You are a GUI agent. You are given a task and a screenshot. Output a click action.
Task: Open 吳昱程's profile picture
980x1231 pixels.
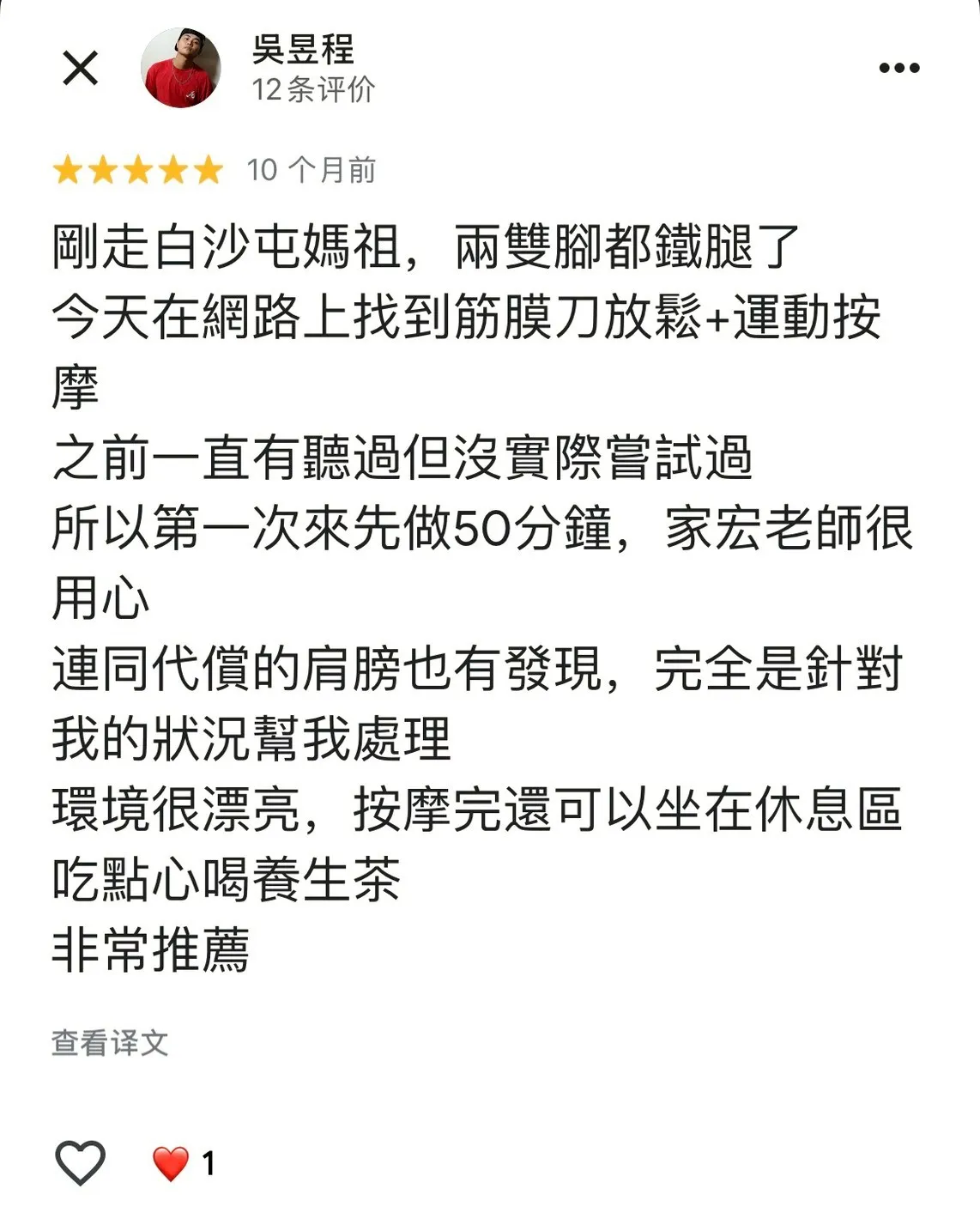tap(181, 68)
